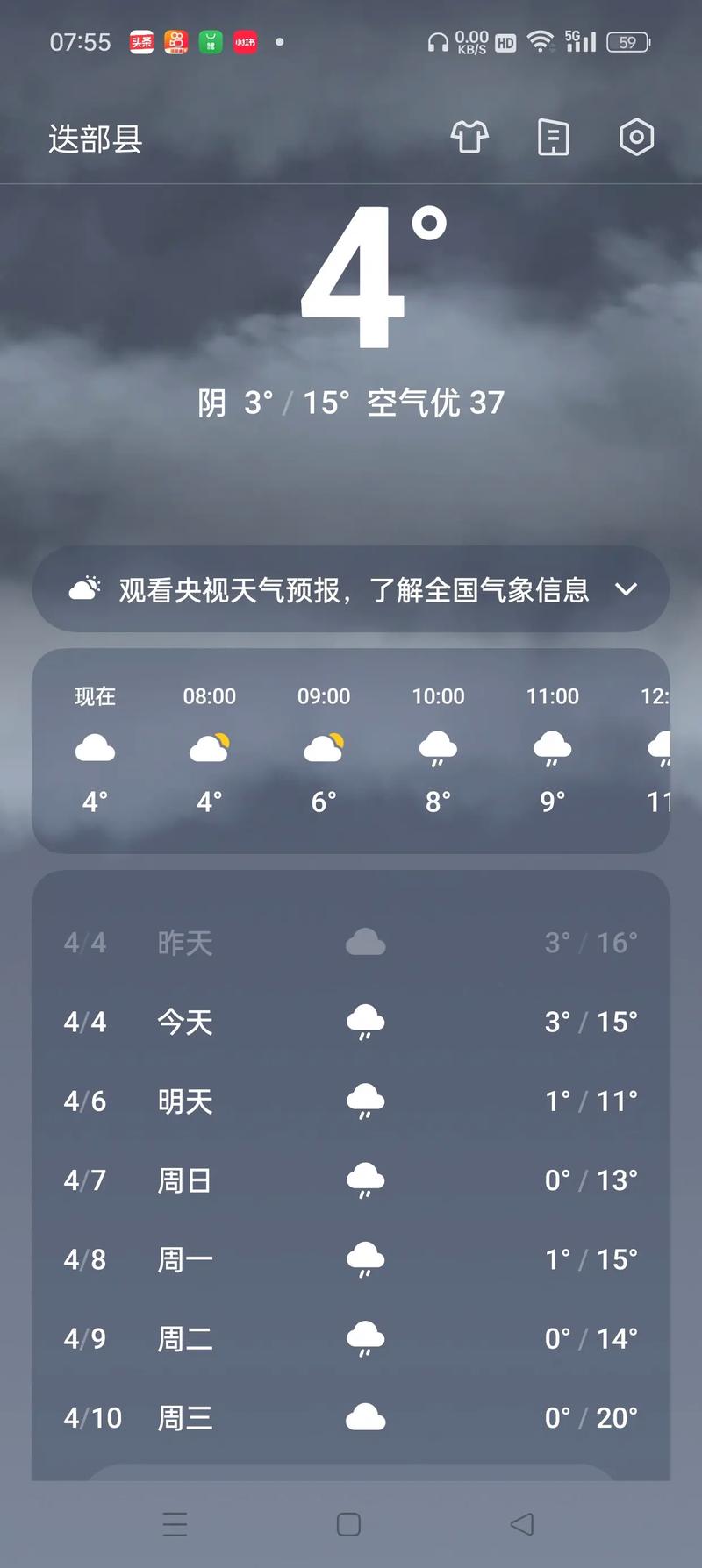
Task: Expand the 央视天气预报 banner chevron
Action: click(x=626, y=590)
